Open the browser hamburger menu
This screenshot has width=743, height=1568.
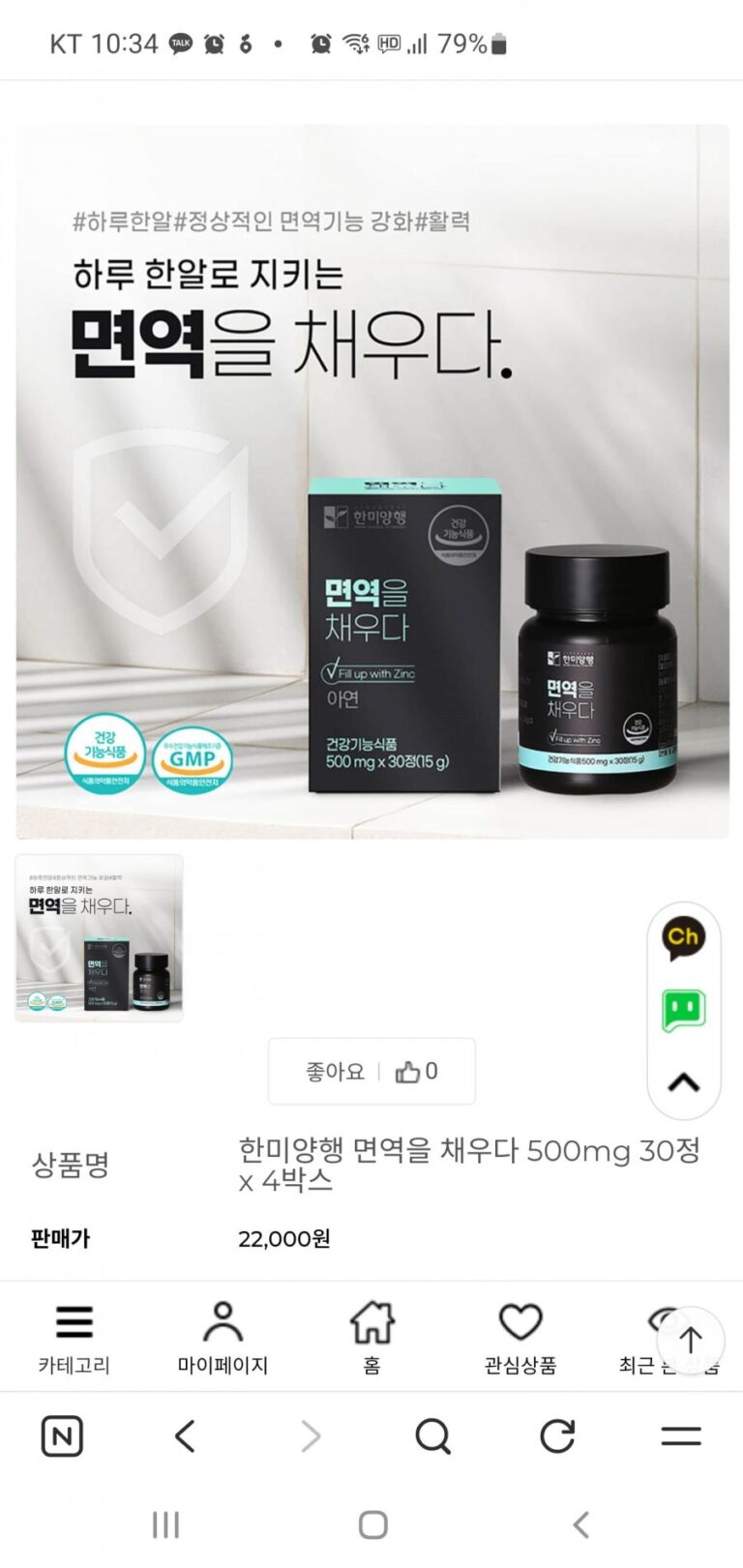(x=680, y=1436)
